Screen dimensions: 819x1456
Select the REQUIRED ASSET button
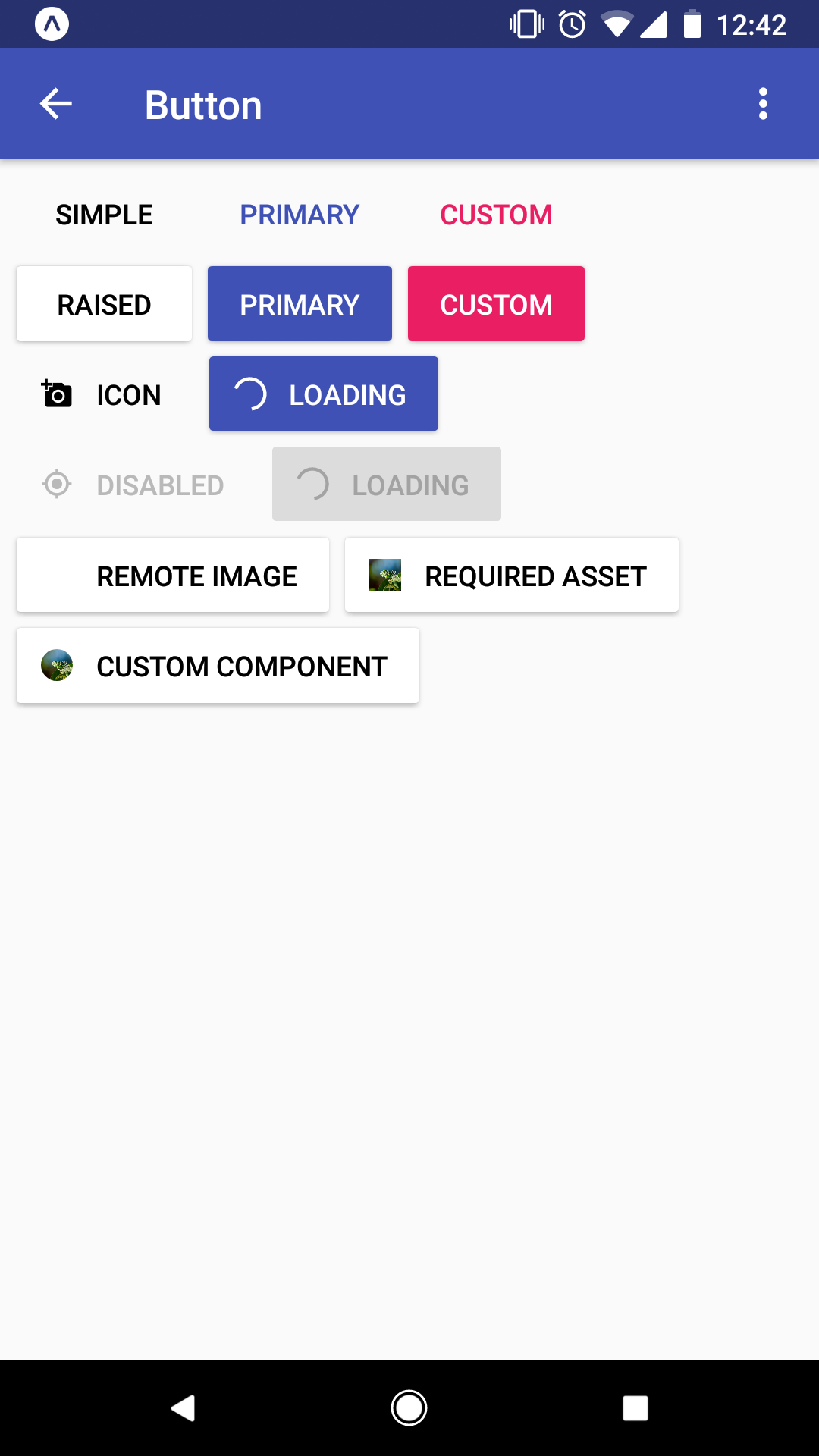[512, 576]
